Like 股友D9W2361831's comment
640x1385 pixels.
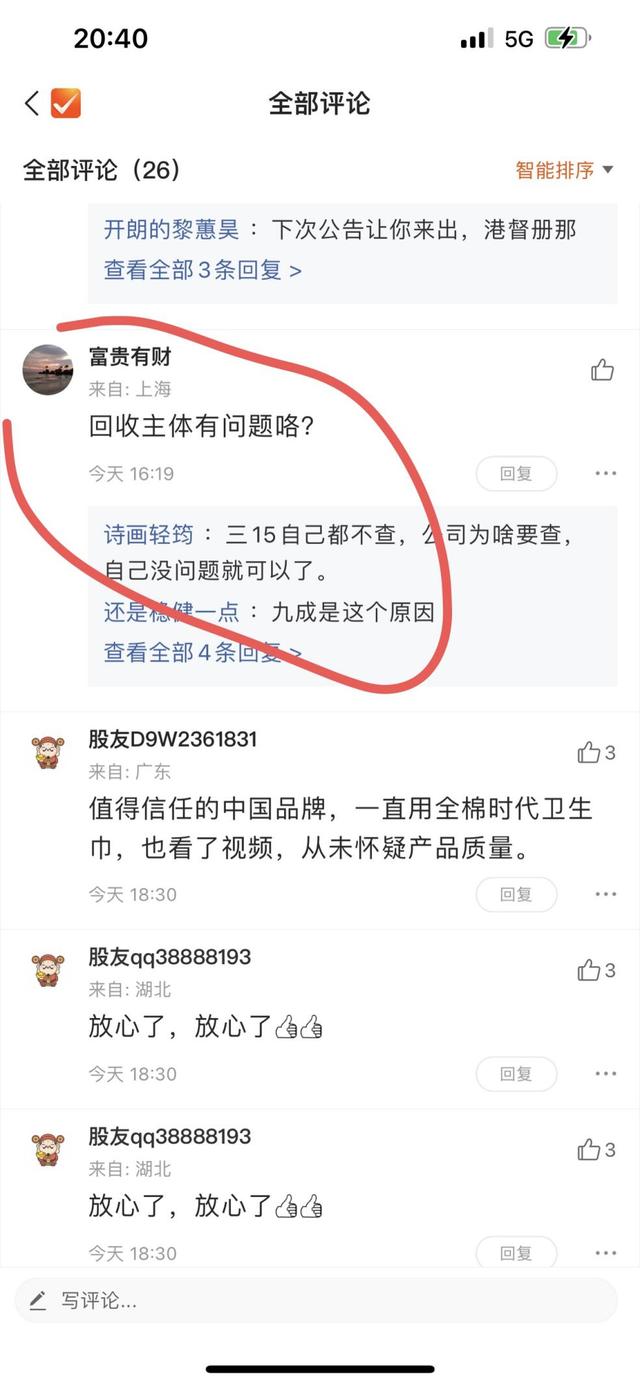[596, 752]
